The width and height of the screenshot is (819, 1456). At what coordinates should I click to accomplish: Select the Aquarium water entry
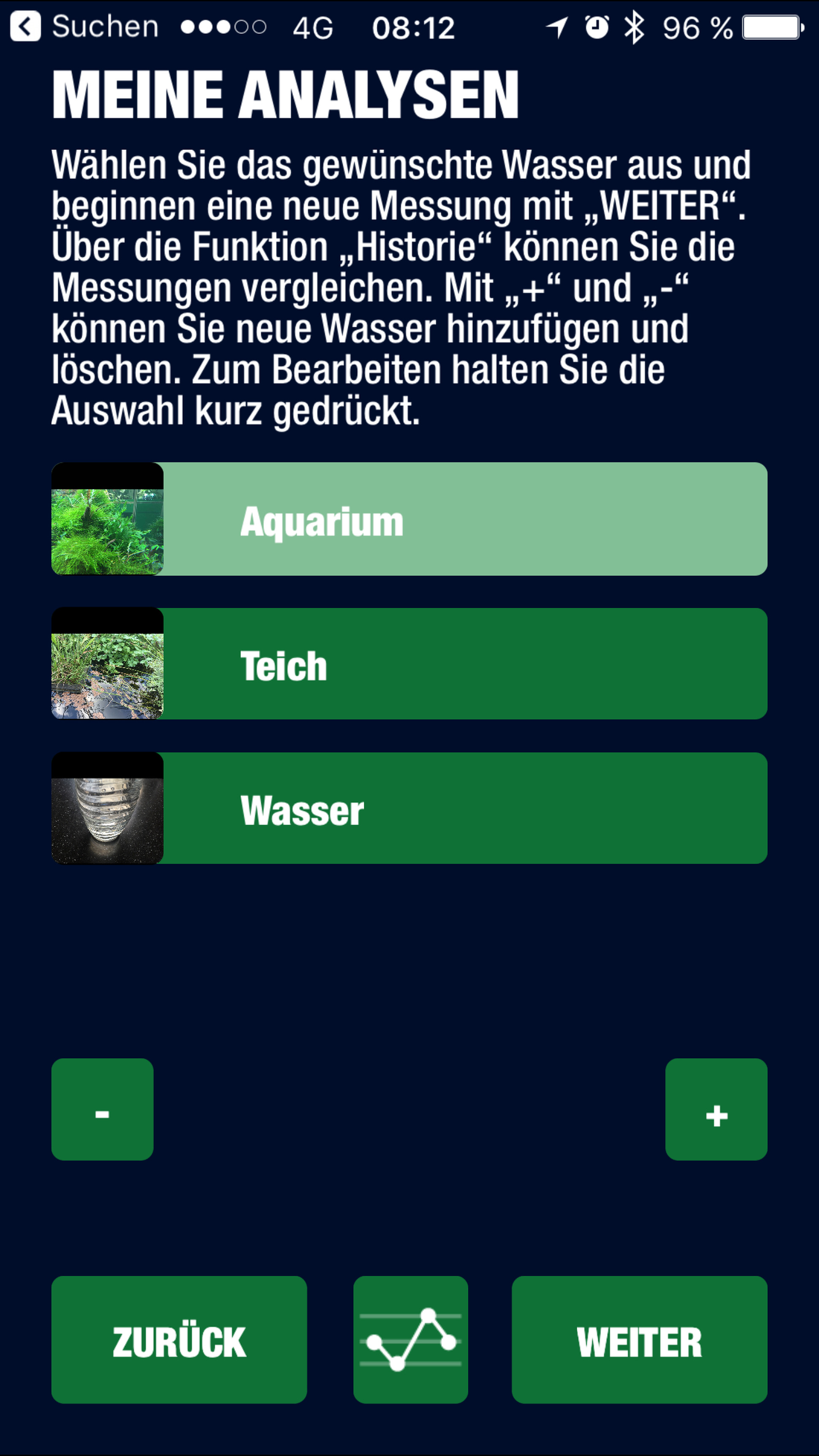pos(409,519)
